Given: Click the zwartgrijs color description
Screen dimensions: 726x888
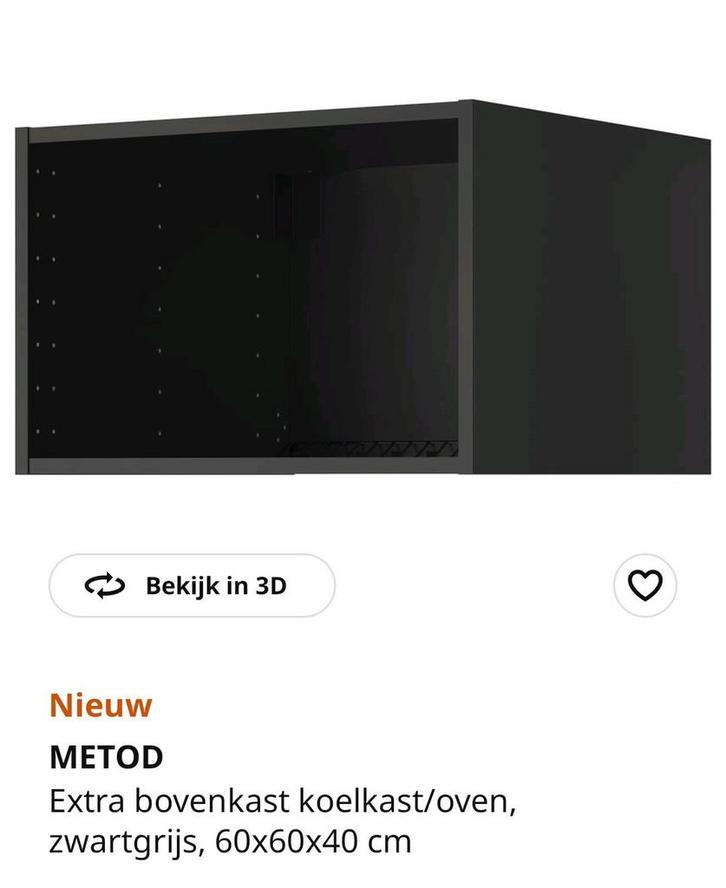Looking at the screenshot, I should coord(114,840).
